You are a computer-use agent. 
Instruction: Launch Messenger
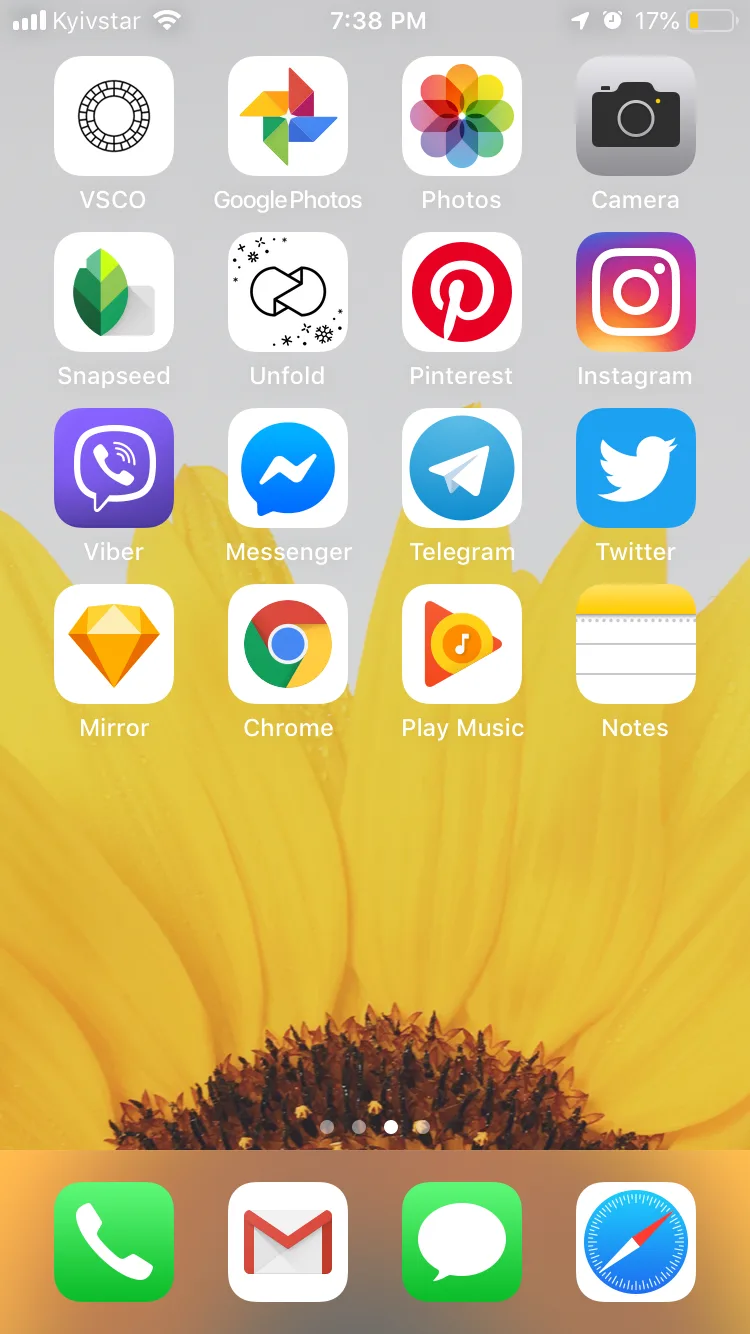pyautogui.click(x=288, y=468)
